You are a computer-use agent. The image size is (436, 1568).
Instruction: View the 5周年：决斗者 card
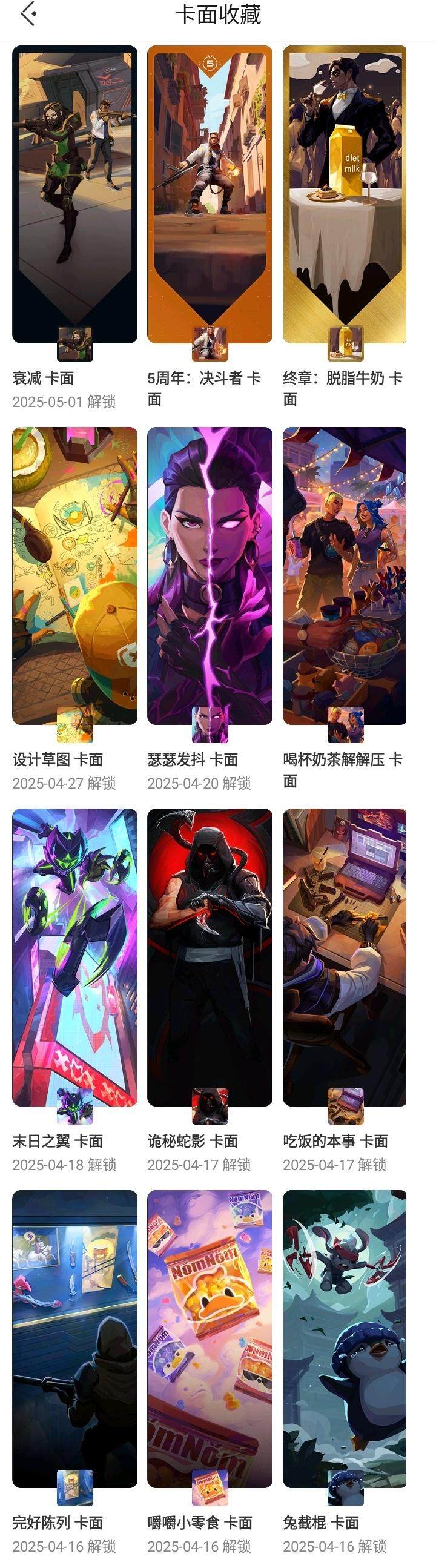pos(210,195)
